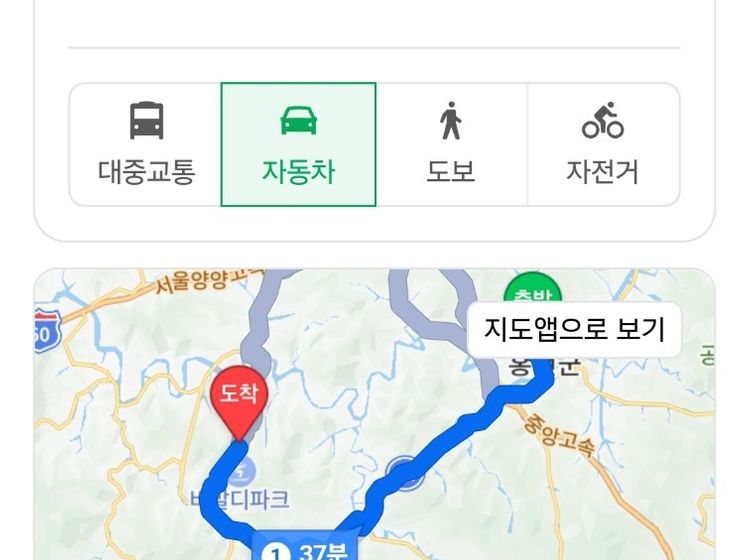Tap the 37분 route time label

click(x=309, y=550)
